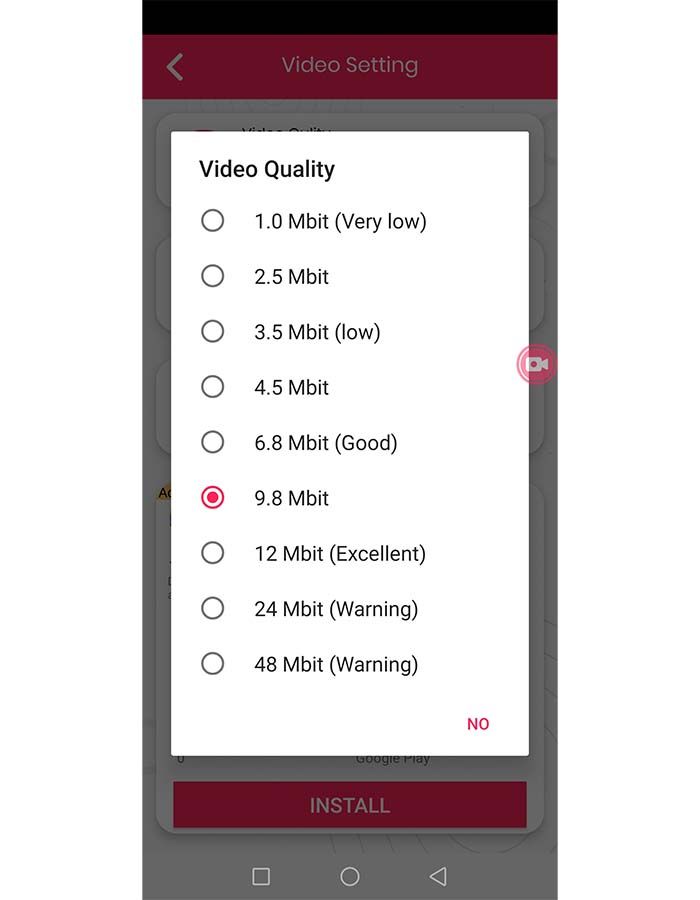
Task: Select 6.8 Mbit (Good) quality
Action: pyautogui.click(x=213, y=442)
